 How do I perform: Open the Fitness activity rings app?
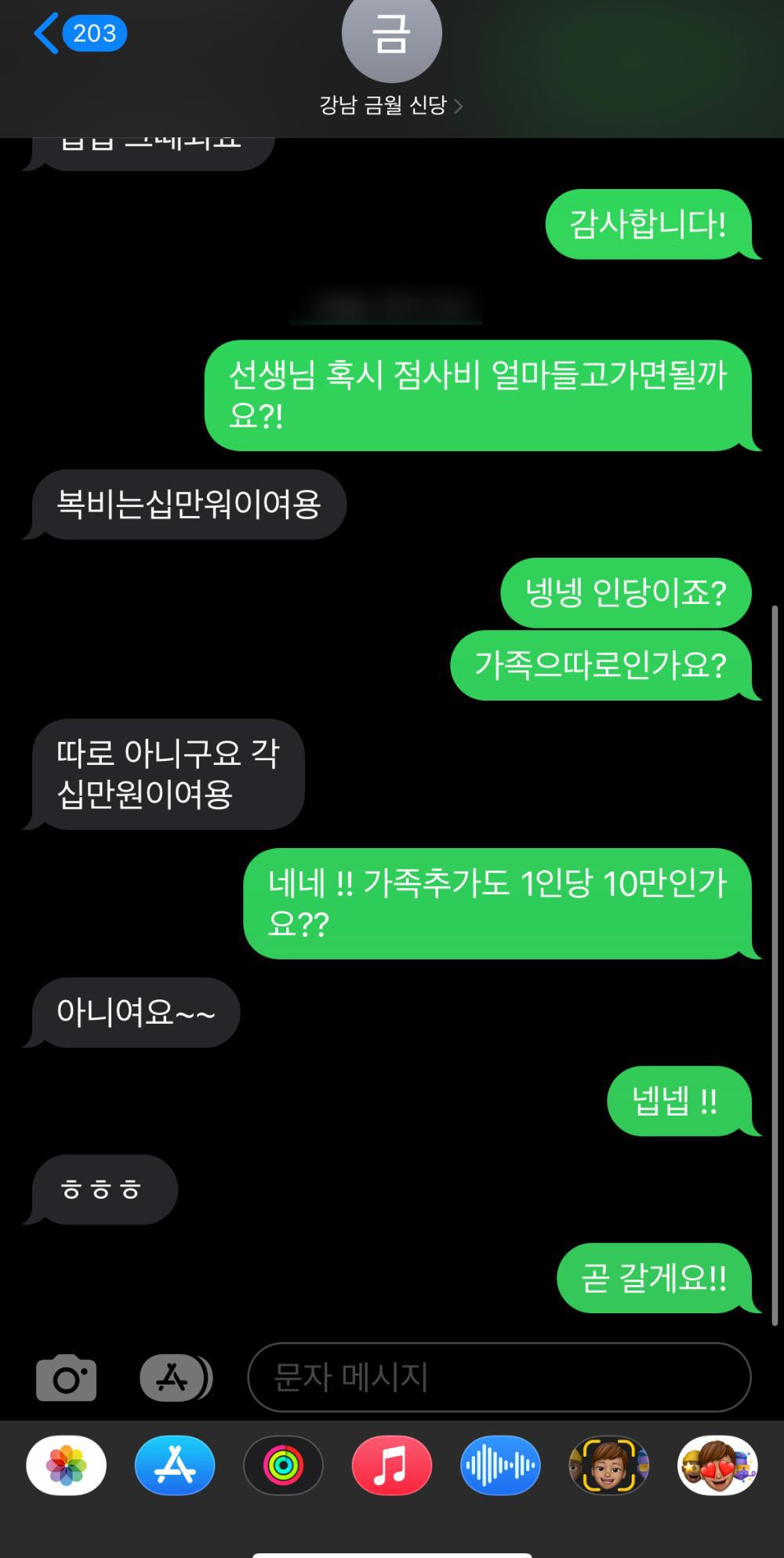click(x=283, y=1465)
